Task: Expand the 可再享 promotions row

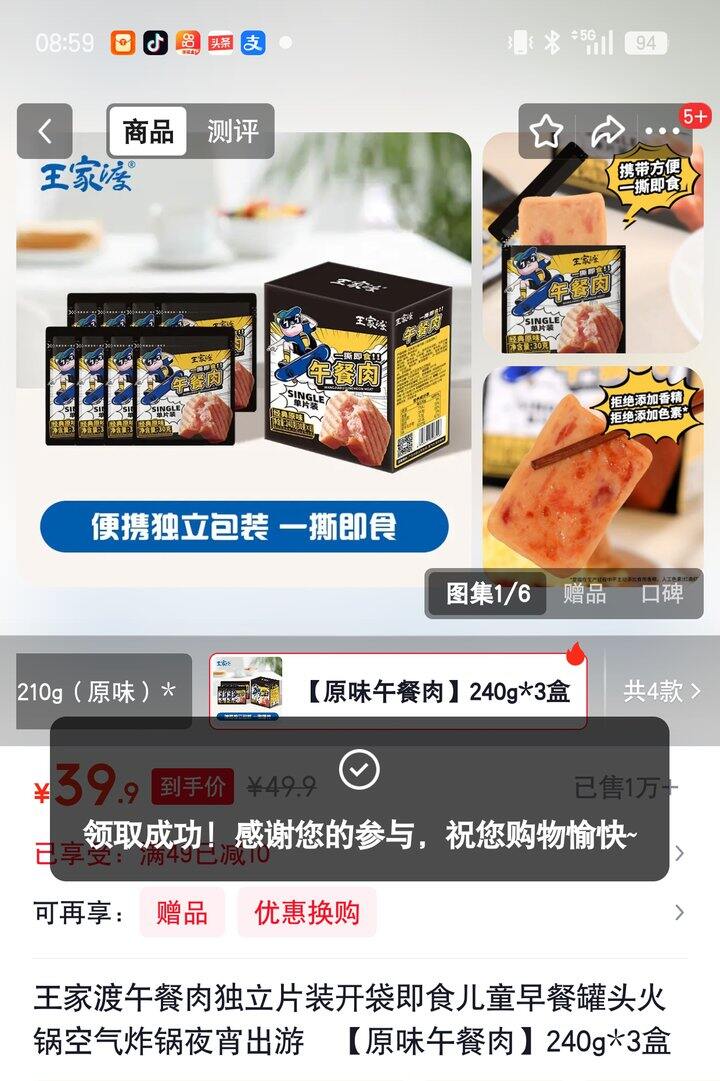Action: 679,912
